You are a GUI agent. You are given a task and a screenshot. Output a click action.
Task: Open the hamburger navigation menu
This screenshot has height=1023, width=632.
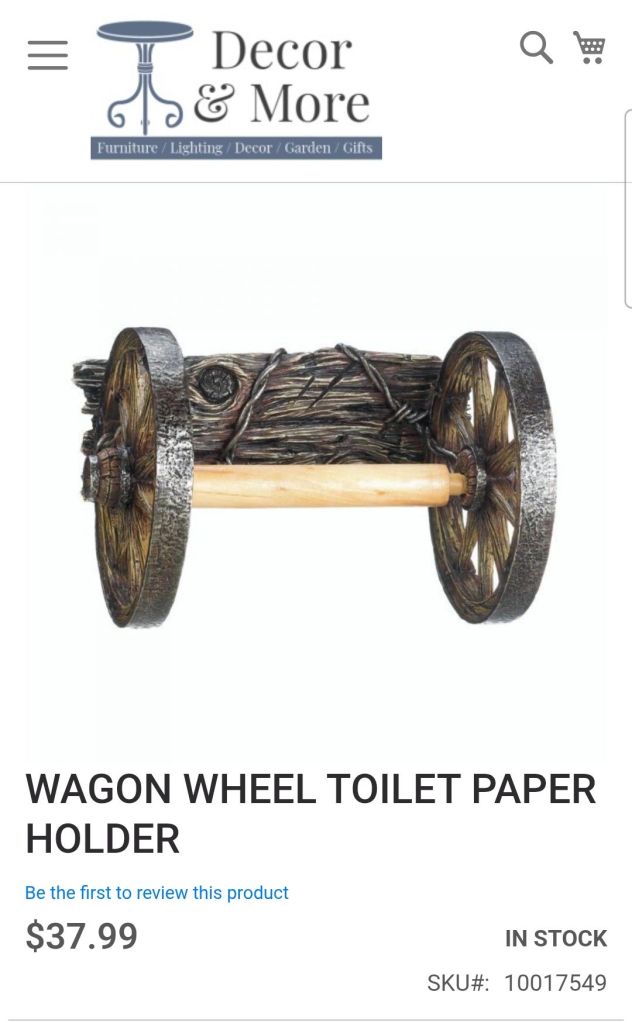click(x=47, y=56)
